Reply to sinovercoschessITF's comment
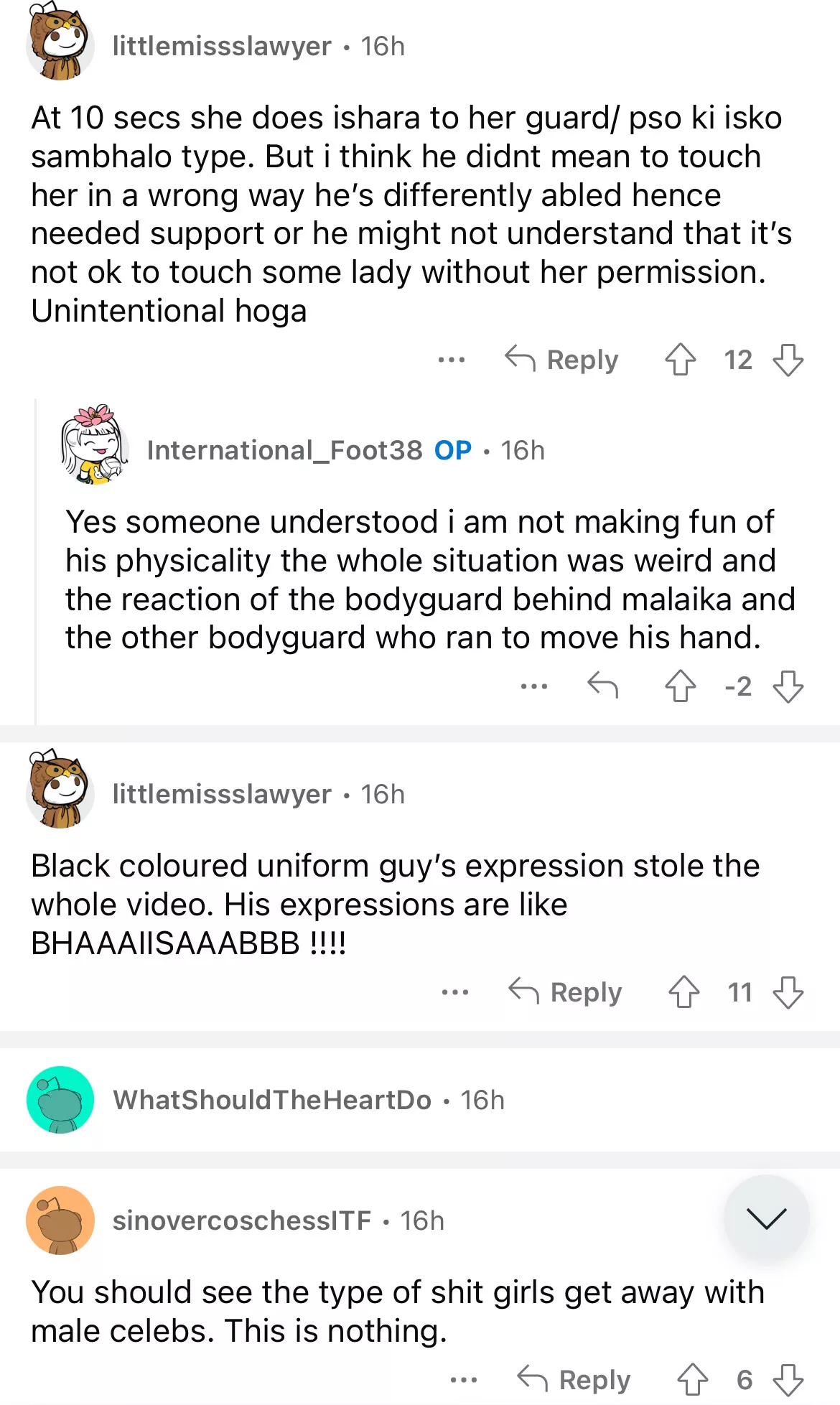The image size is (840, 1405). tap(574, 1380)
